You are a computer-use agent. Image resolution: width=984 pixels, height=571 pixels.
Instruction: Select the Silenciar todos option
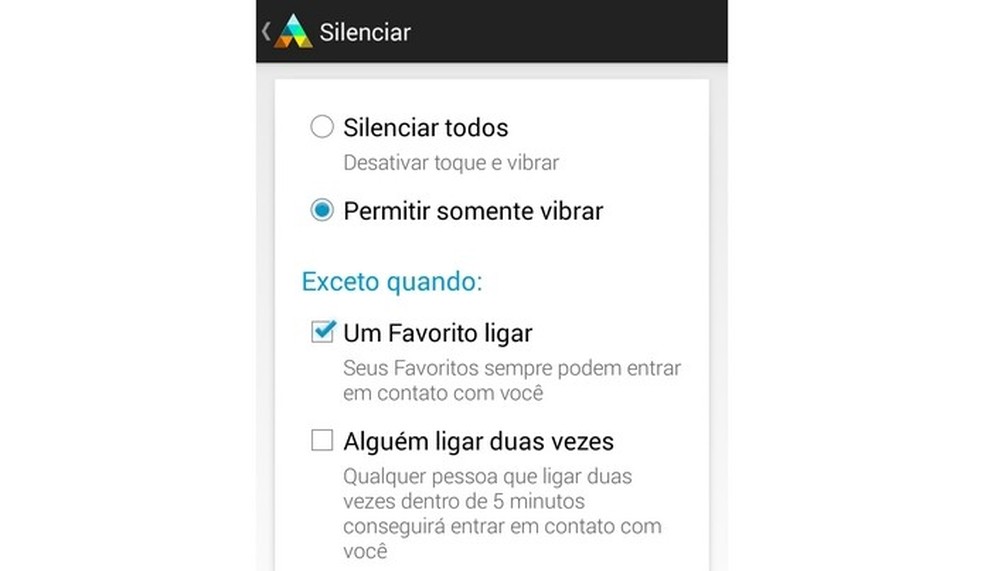click(x=322, y=128)
